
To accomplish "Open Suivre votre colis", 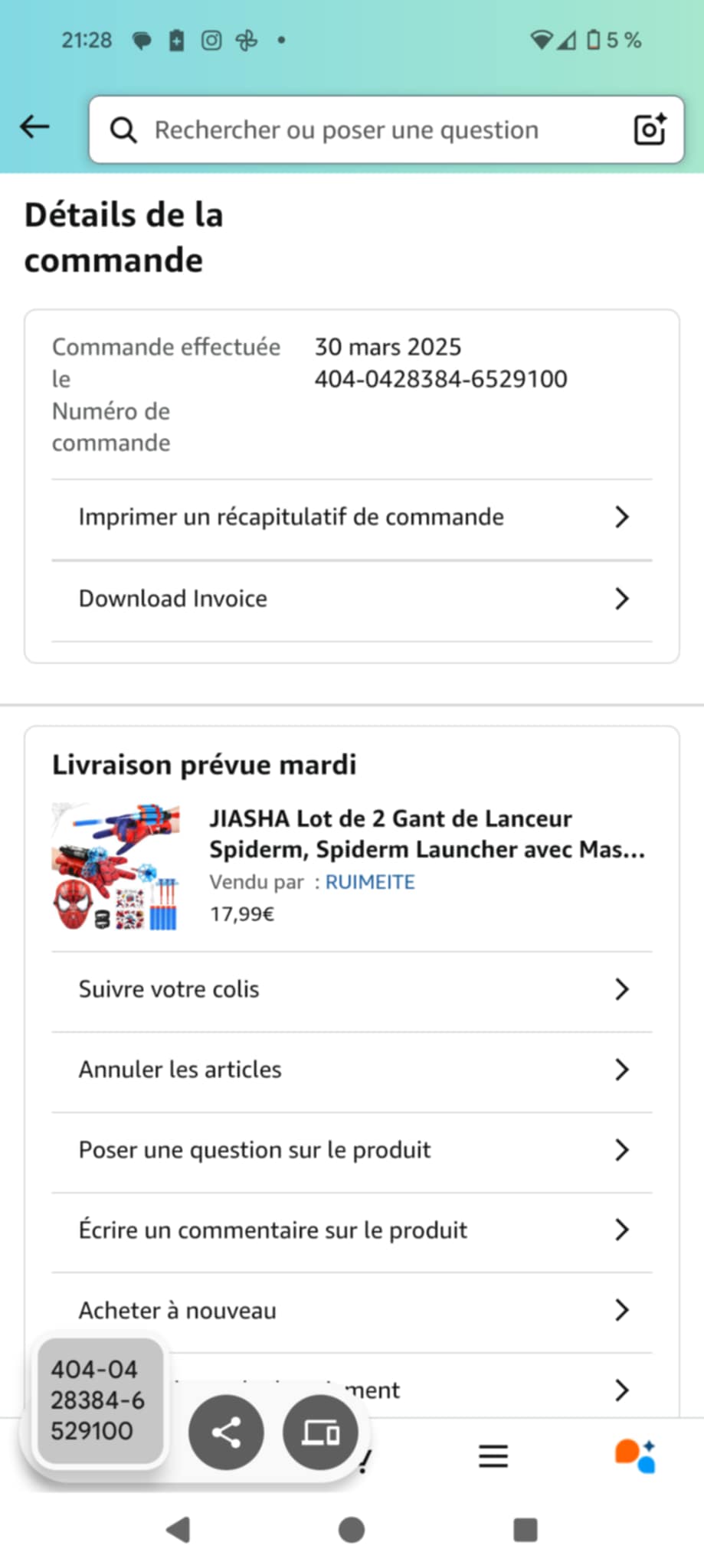I will [x=352, y=989].
